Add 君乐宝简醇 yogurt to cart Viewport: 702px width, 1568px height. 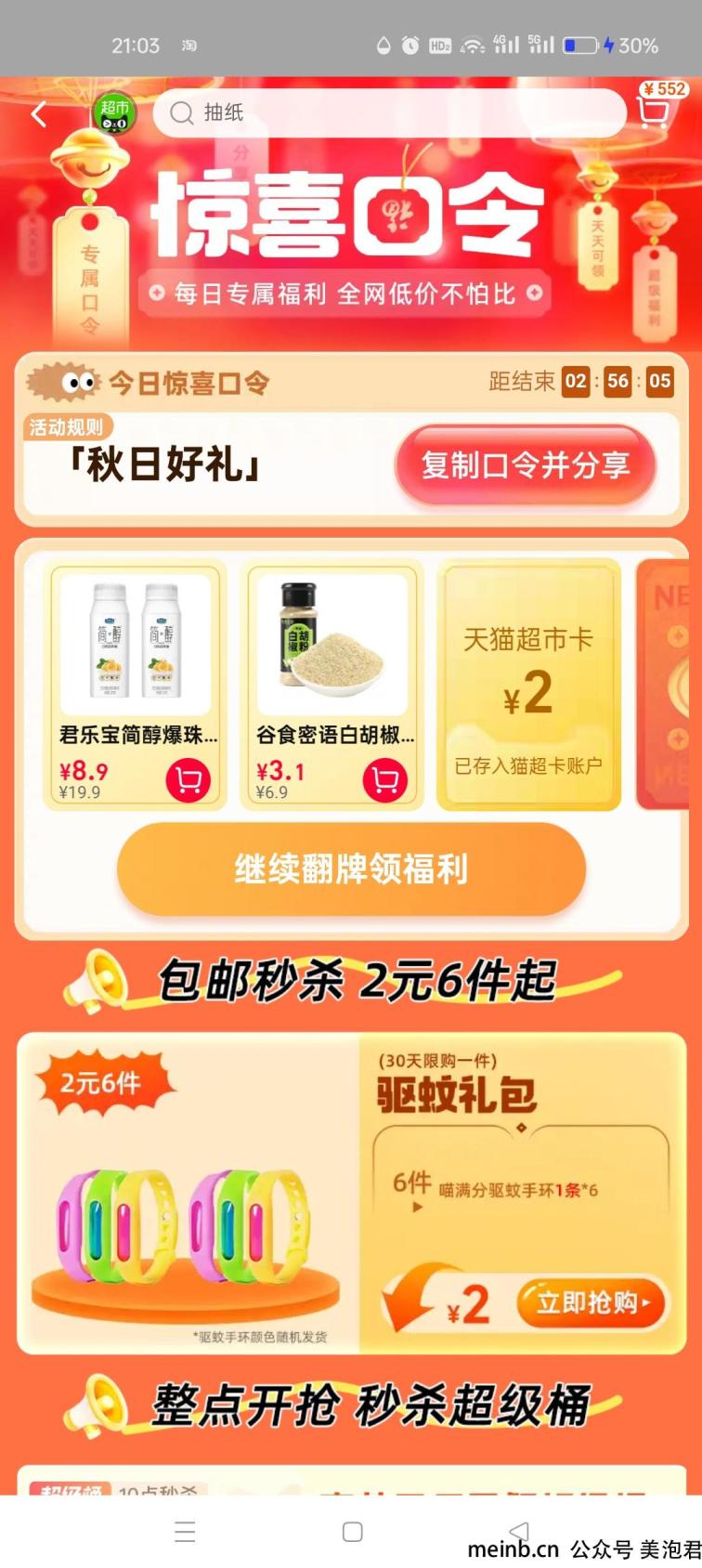pyautogui.click(x=188, y=780)
